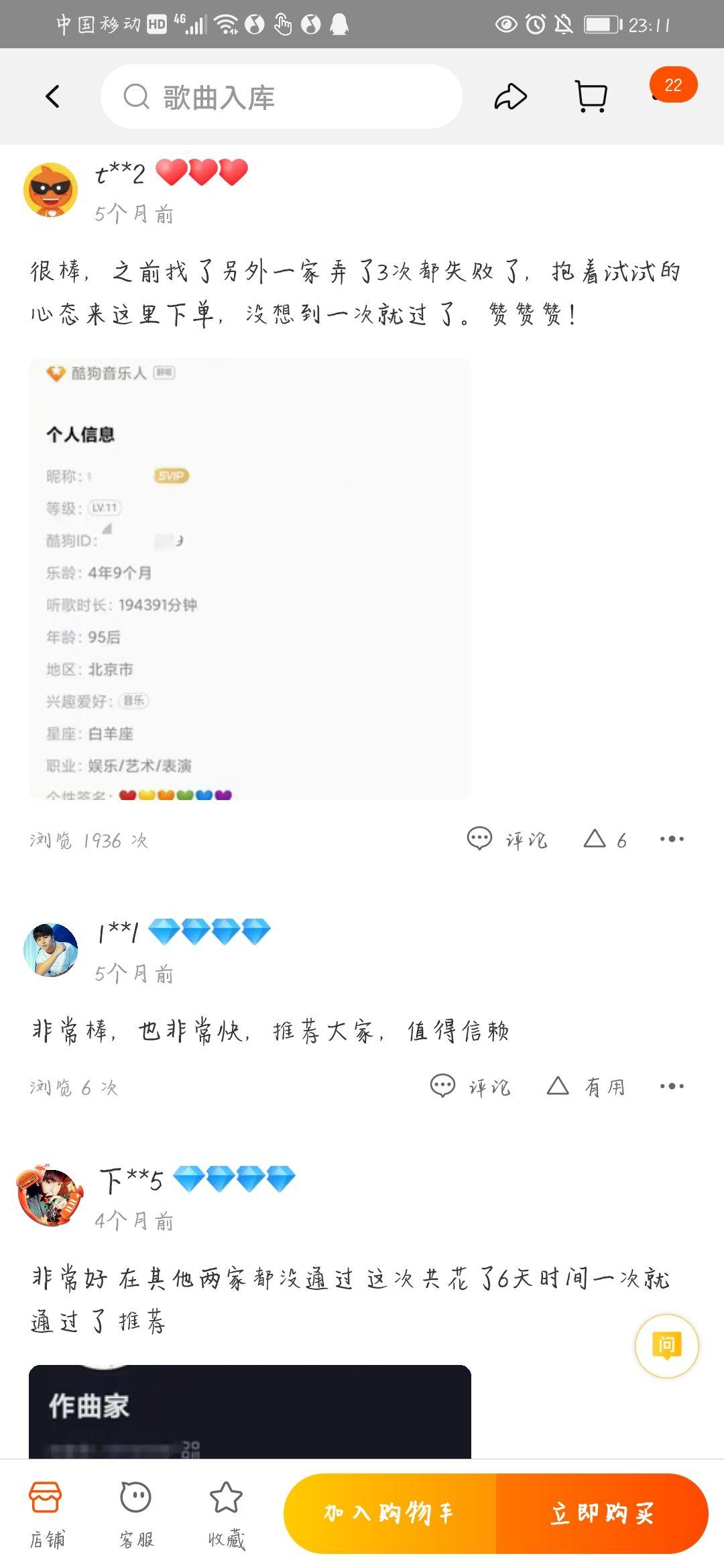Comment on the review by t**2

[x=507, y=839]
